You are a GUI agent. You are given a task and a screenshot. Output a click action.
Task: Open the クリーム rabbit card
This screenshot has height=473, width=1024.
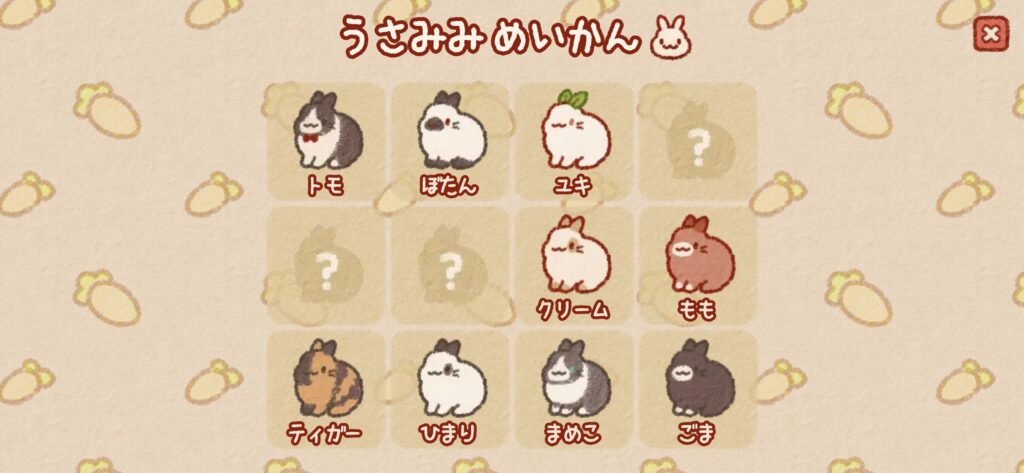coord(574,264)
